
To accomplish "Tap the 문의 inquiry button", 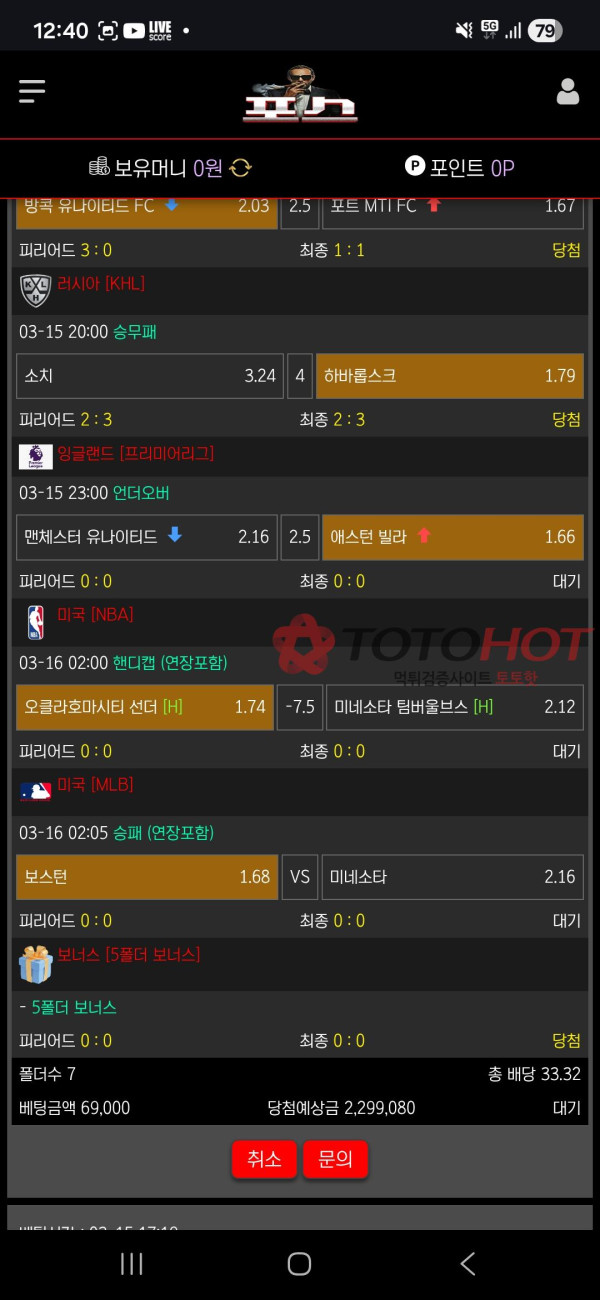I will (335, 1159).
